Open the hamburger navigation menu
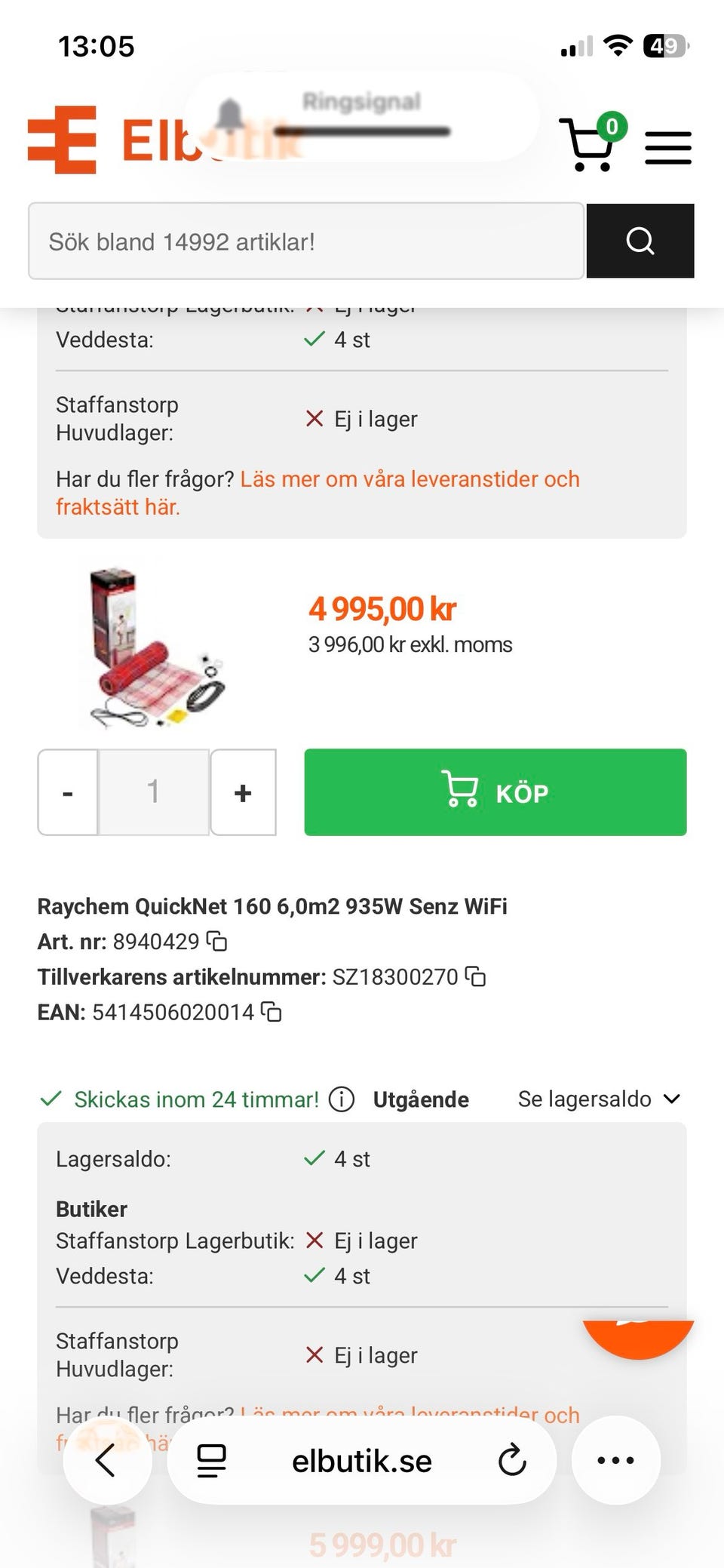The height and width of the screenshot is (1568, 724). [x=667, y=147]
